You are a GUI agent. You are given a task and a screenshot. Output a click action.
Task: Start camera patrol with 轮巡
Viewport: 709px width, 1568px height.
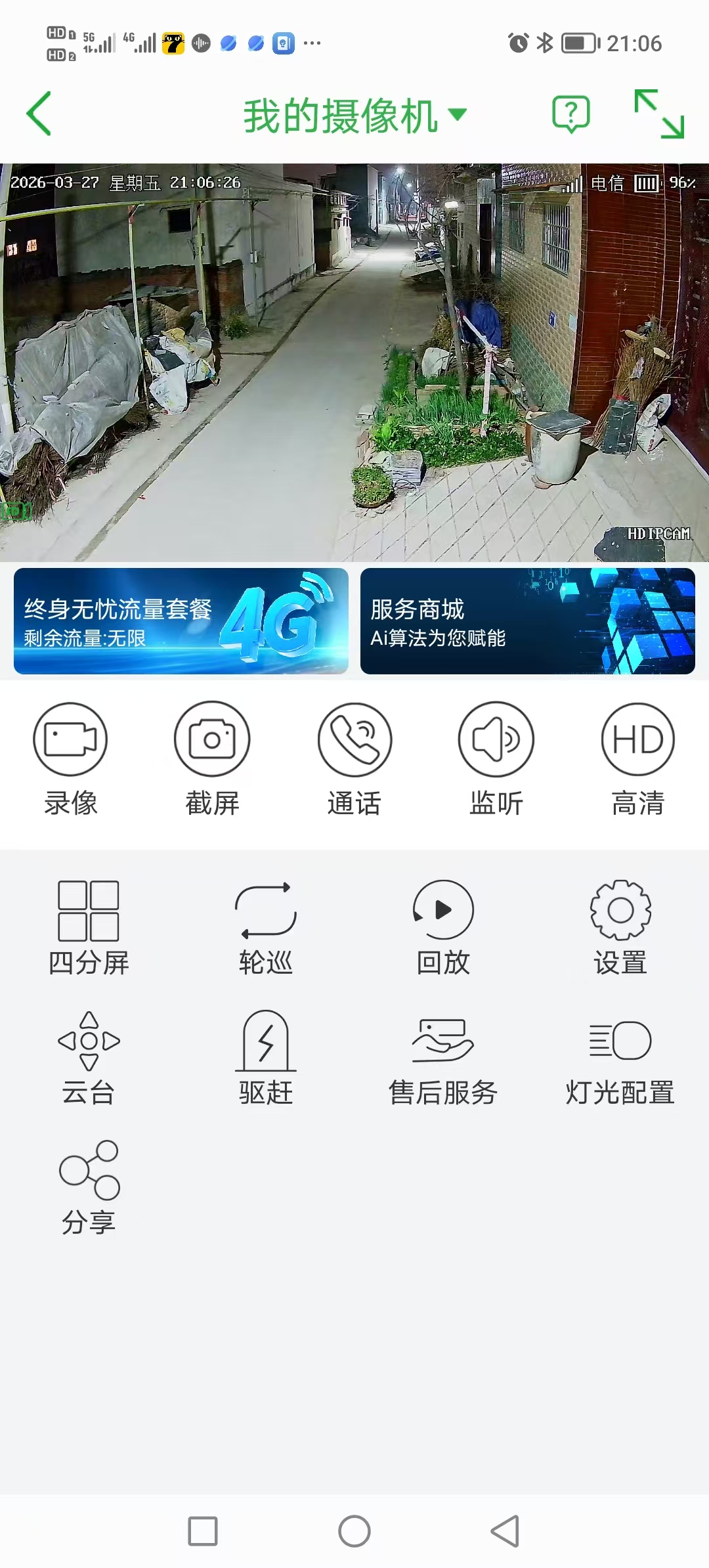266,926
